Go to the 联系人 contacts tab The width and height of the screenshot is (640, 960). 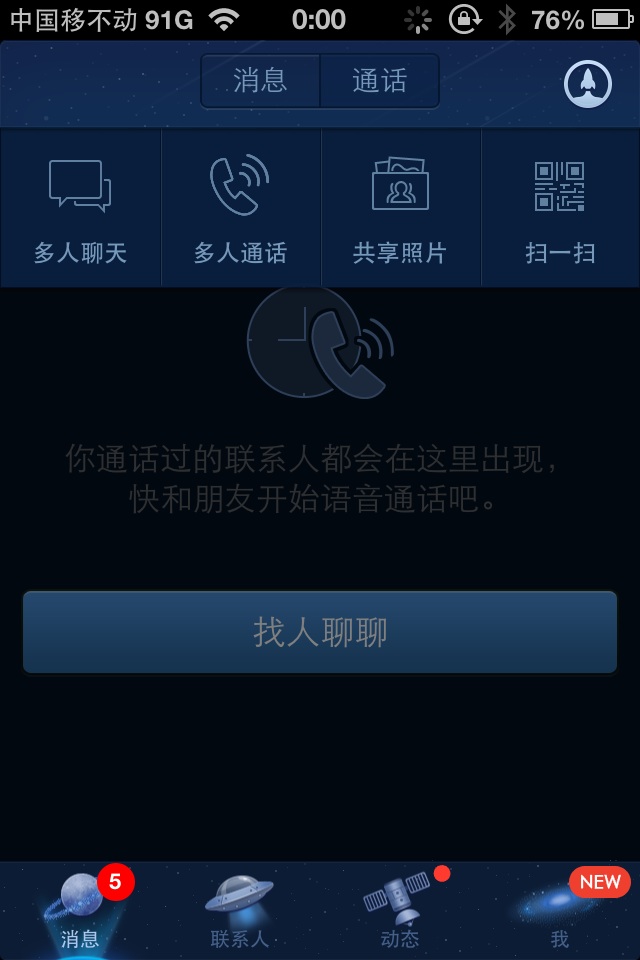pyautogui.click(x=240, y=910)
